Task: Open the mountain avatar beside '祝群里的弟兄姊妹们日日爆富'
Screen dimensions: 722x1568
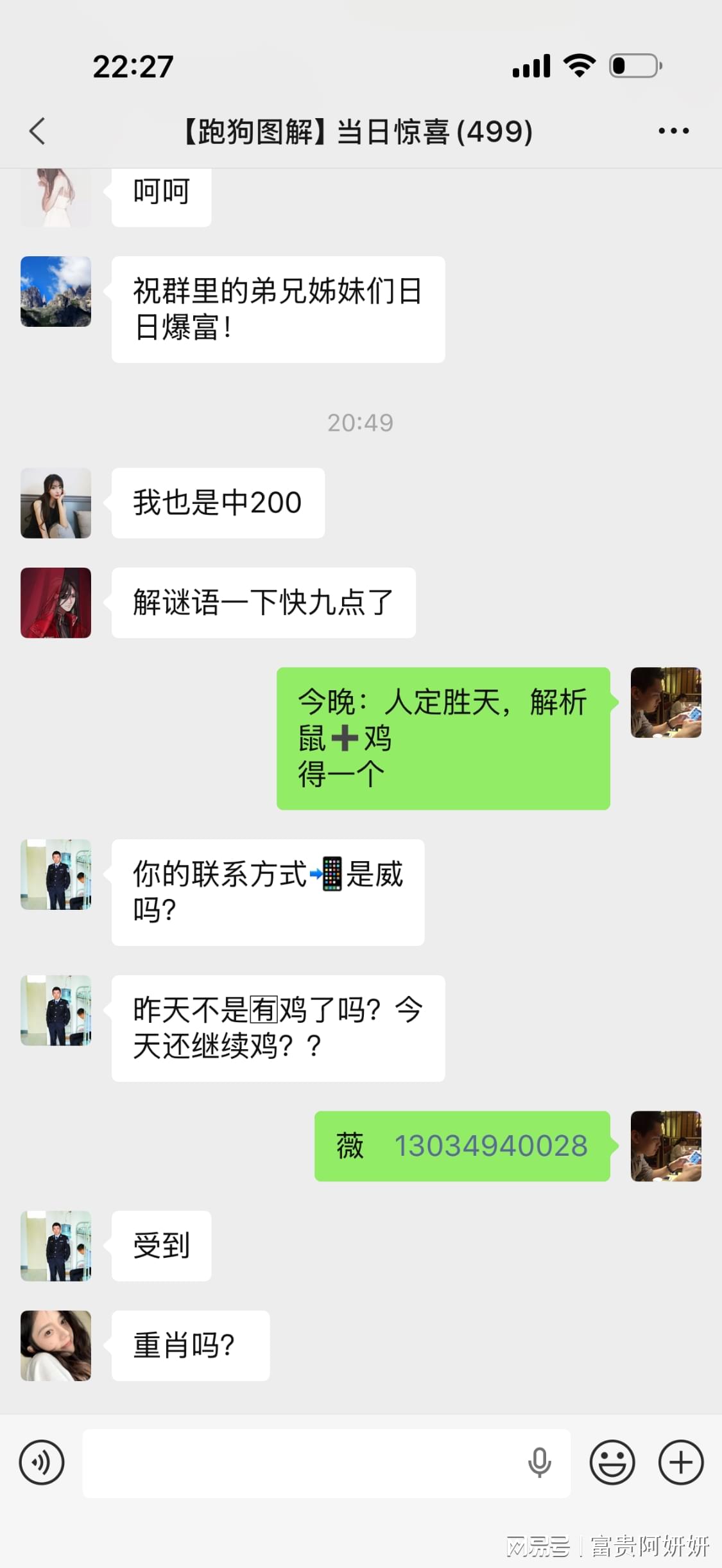Action: (56, 292)
